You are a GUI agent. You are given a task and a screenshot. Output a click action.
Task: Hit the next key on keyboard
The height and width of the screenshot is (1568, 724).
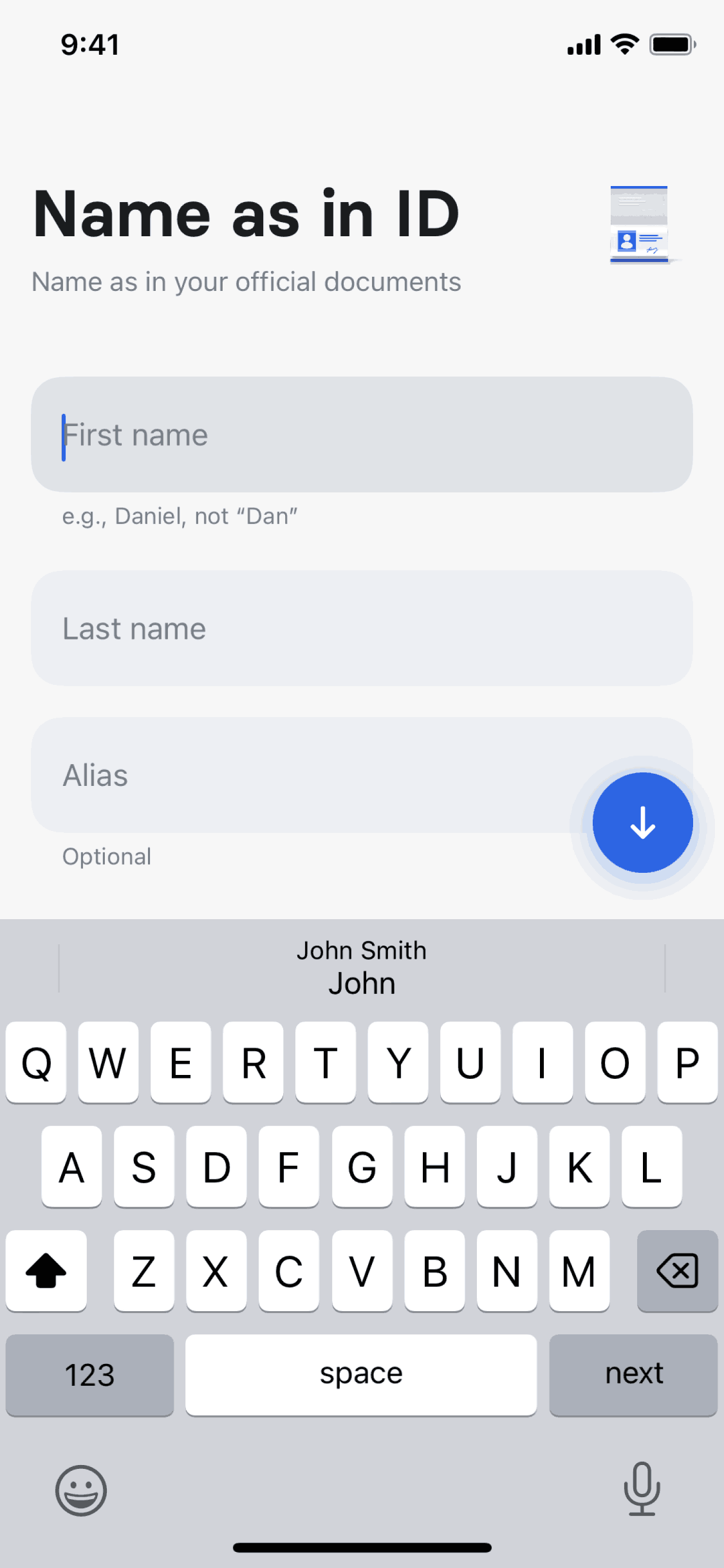633,1374
